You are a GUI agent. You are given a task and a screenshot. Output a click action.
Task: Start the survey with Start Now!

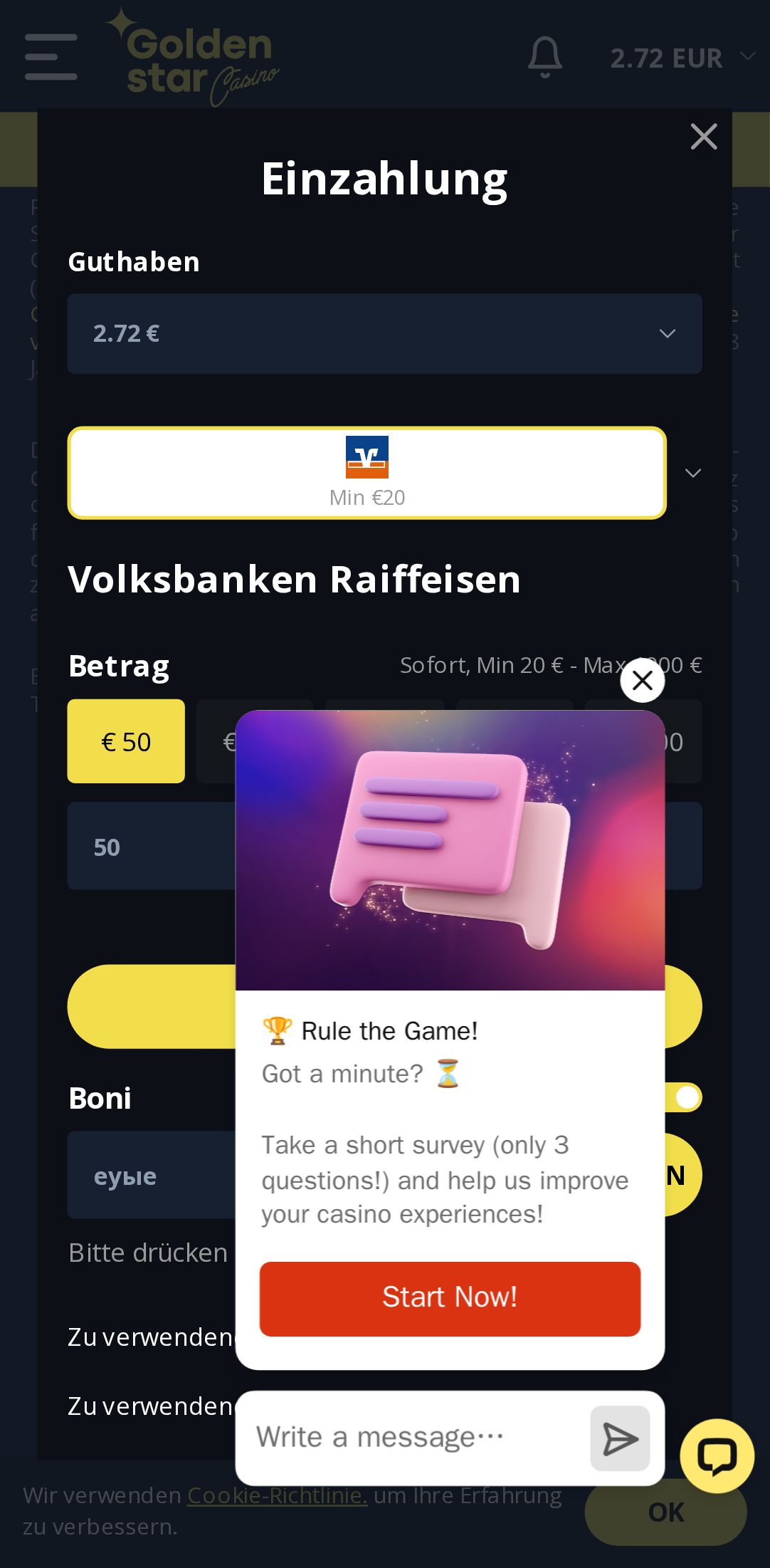[450, 1298]
